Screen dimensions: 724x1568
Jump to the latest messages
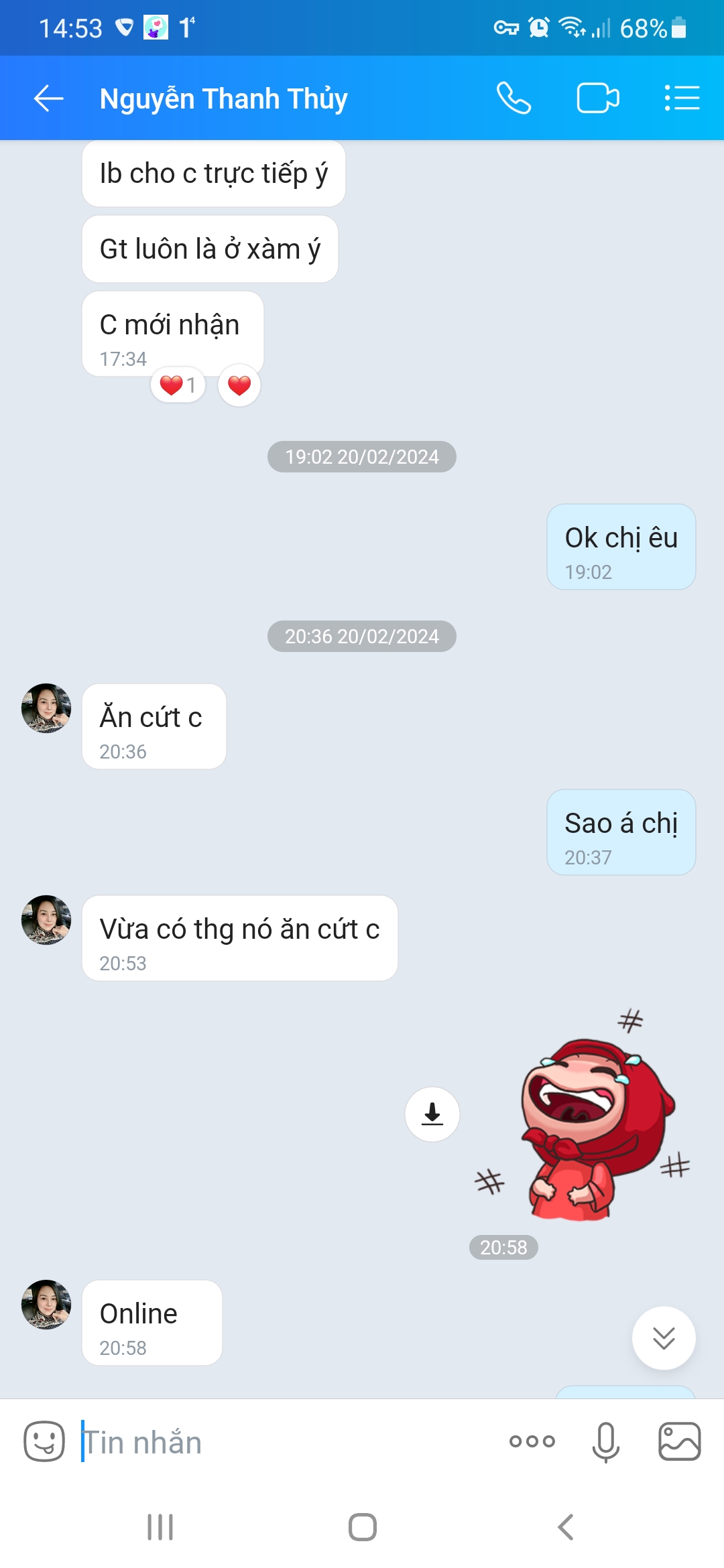click(663, 1338)
